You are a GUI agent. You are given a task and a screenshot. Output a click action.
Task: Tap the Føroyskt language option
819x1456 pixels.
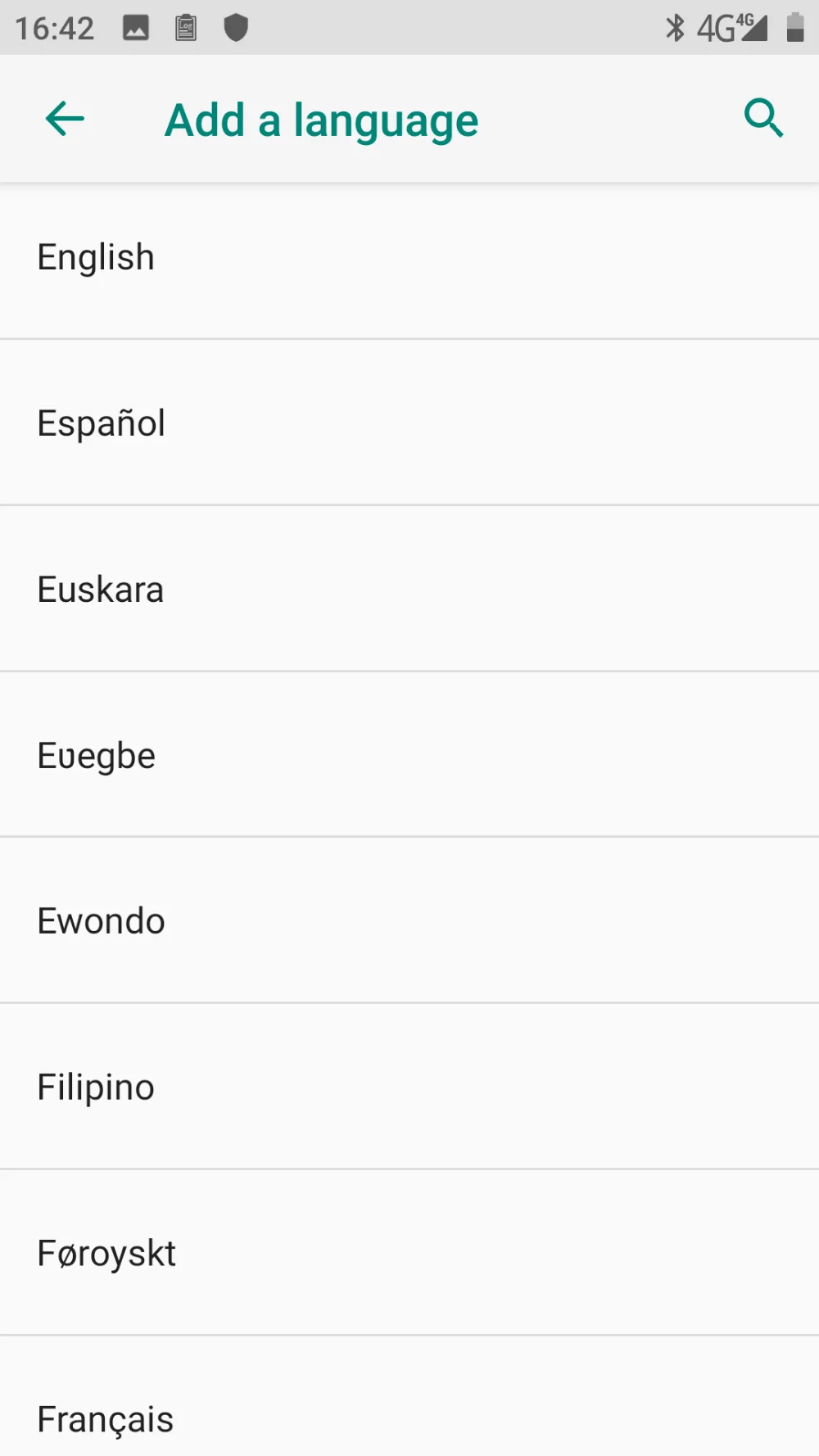(x=409, y=1253)
